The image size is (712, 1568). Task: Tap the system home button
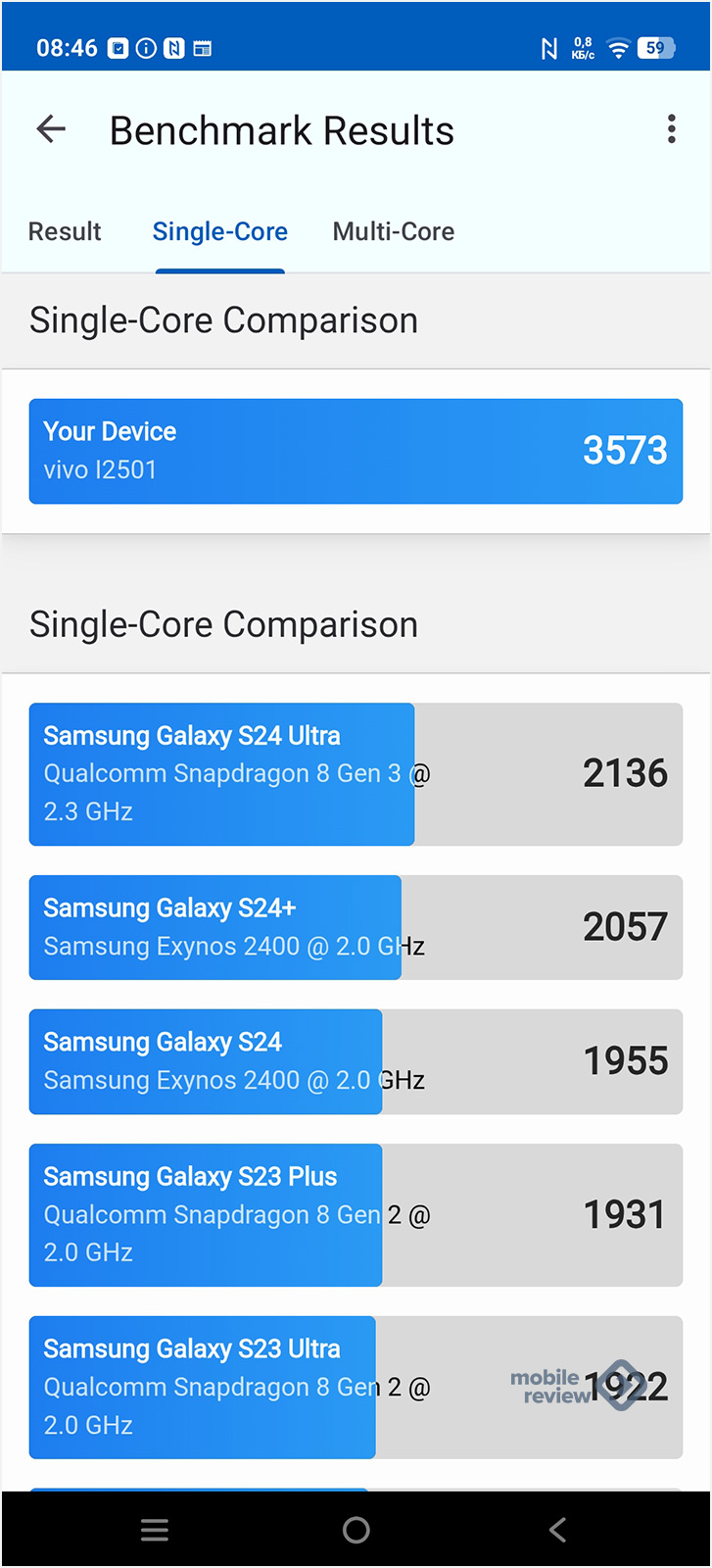pos(356,1530)
